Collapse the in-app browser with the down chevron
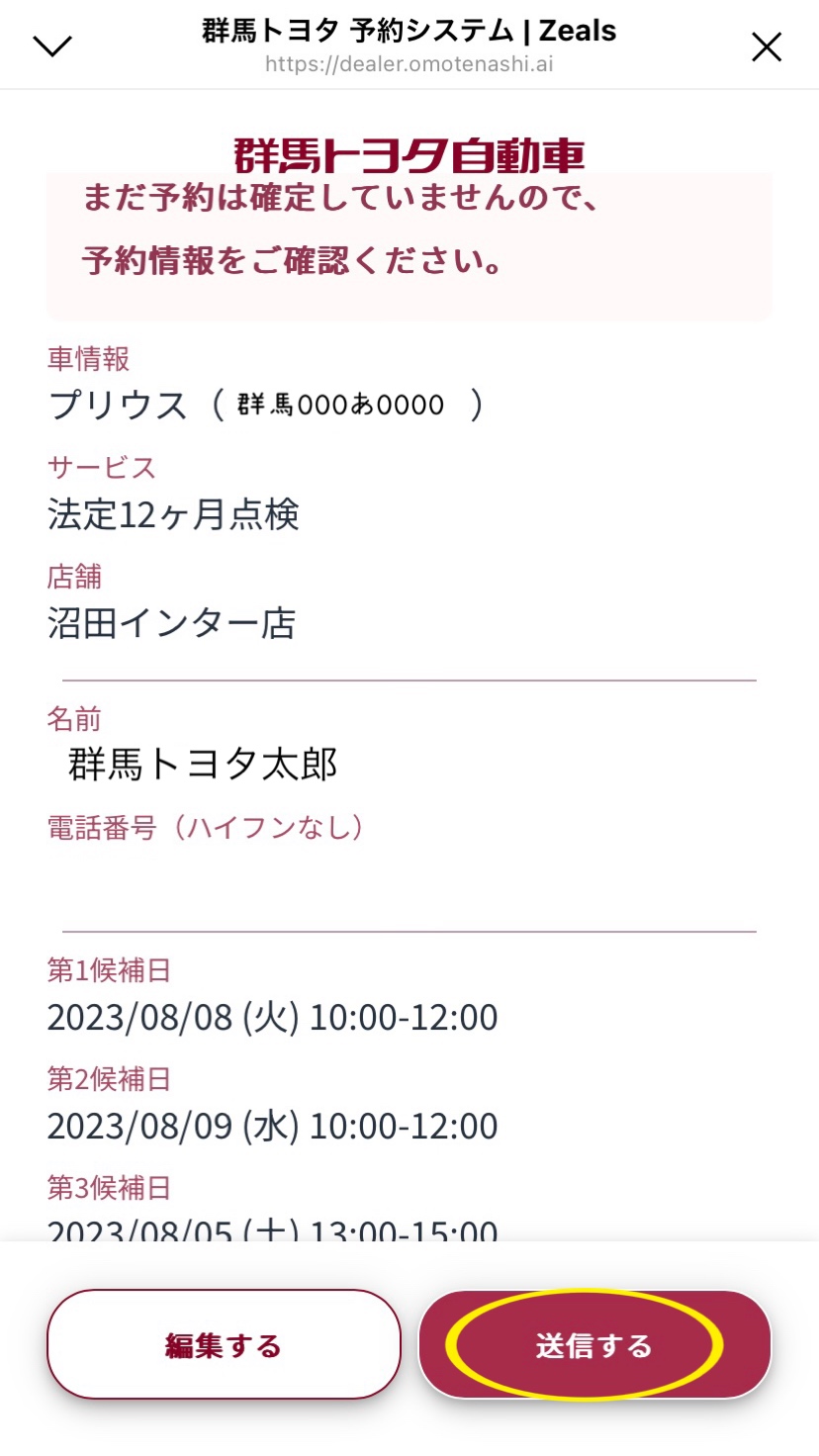The width and height of the screenshot is (819, 1456). point(52,45)
